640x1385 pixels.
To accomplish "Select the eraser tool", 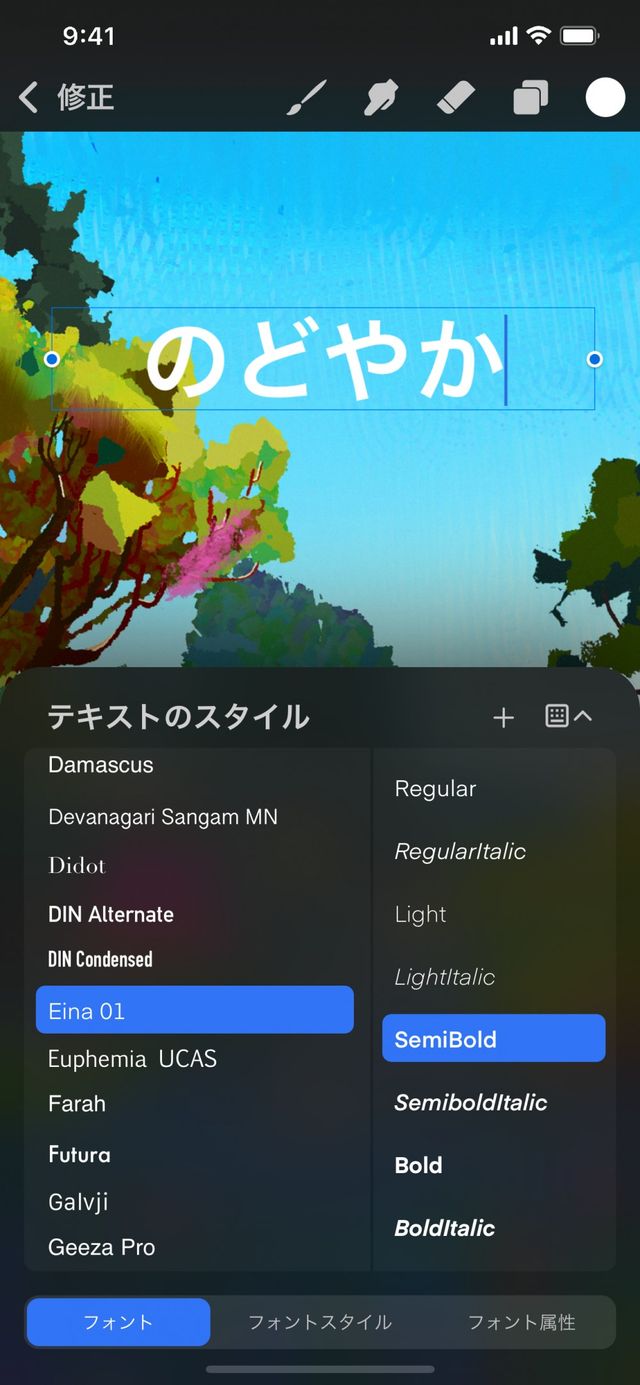I will pyautogui.click(x=456, y=98).
